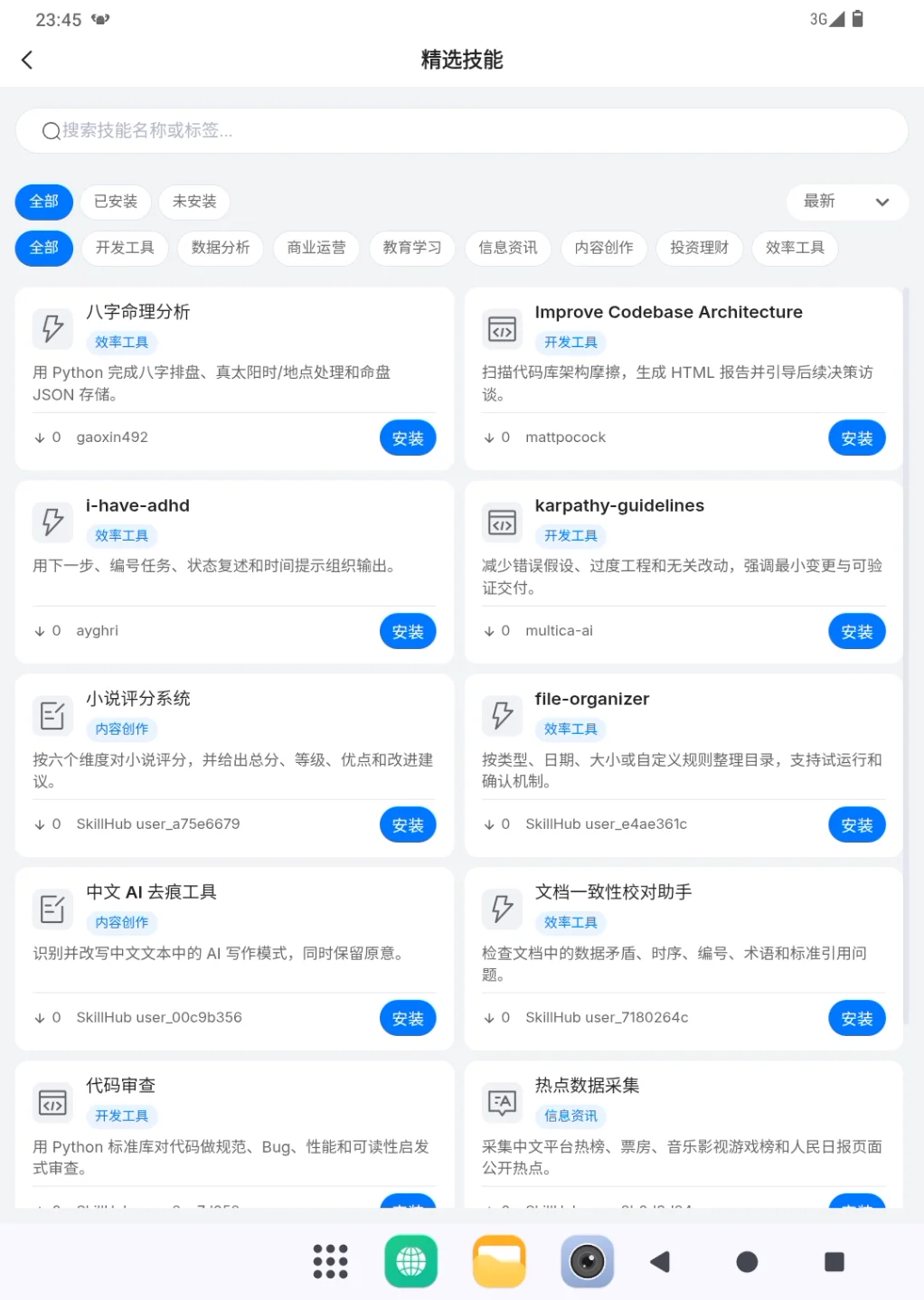Select the 数据分析 category chip

tap(221, 248)
